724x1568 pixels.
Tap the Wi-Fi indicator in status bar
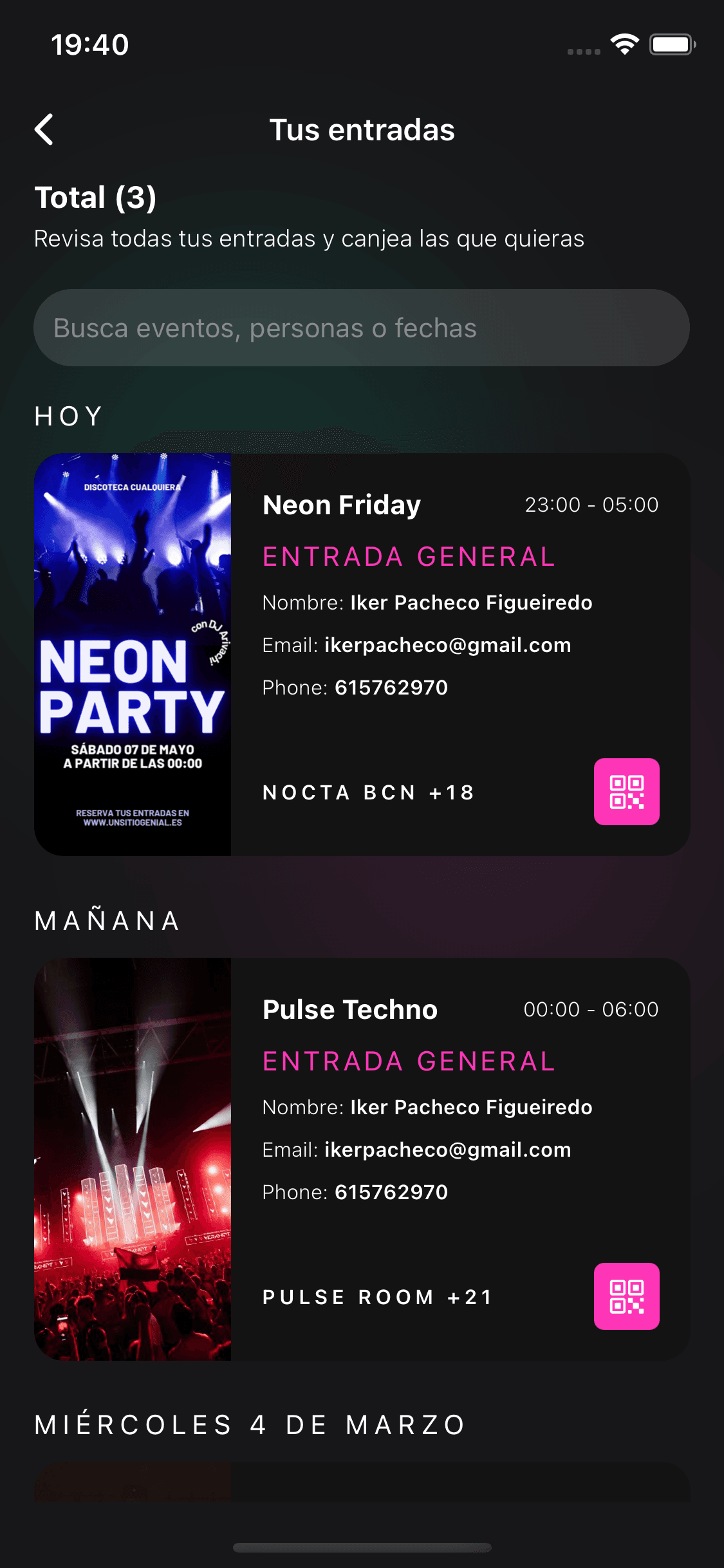(622, 44)
